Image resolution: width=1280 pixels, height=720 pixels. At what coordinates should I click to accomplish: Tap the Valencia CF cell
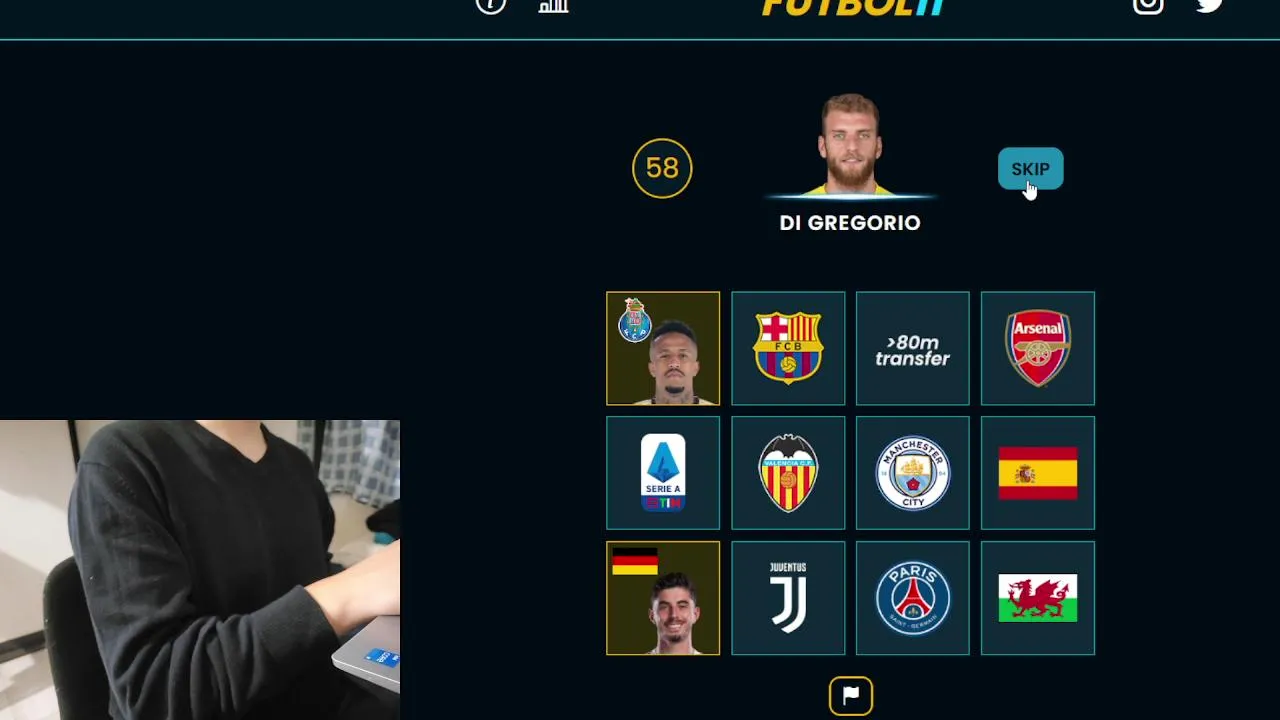pos(788,473)
